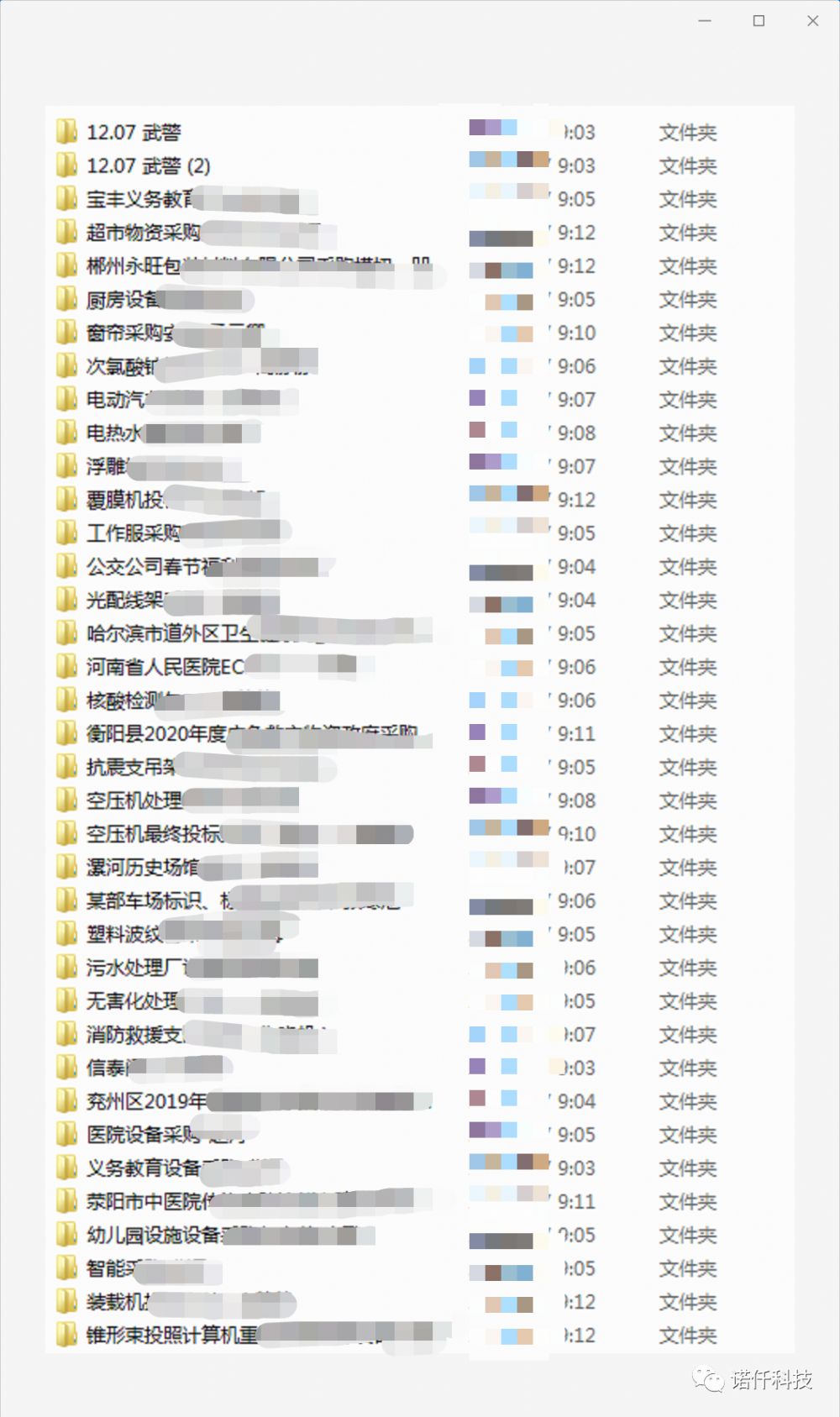The height and width of the screenshot is (1417, 840).
Task: Close the window with the X button
Action: tap(812, 21)
